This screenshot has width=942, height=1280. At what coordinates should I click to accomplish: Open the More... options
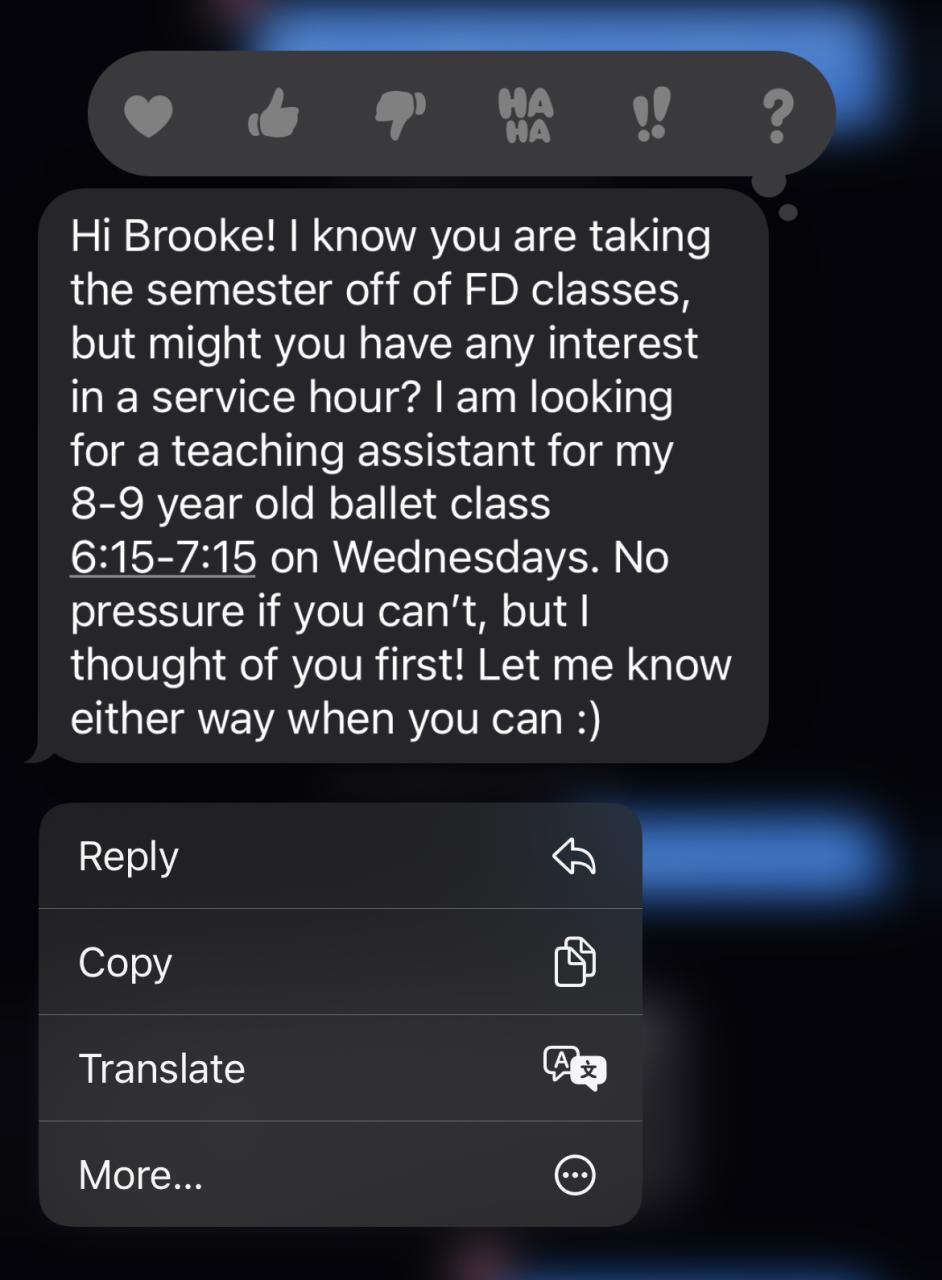340,1174
